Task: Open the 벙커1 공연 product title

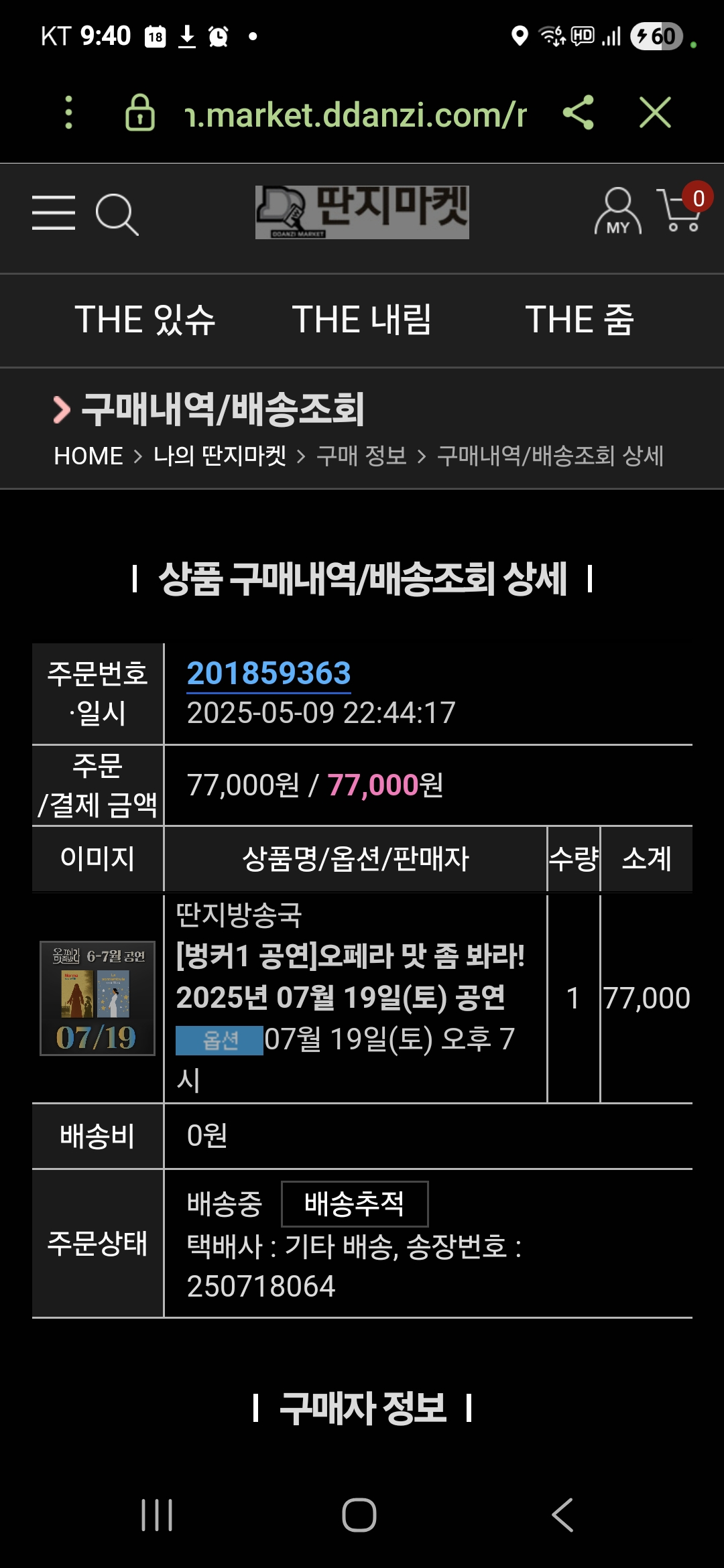Action: click(350, 976)
